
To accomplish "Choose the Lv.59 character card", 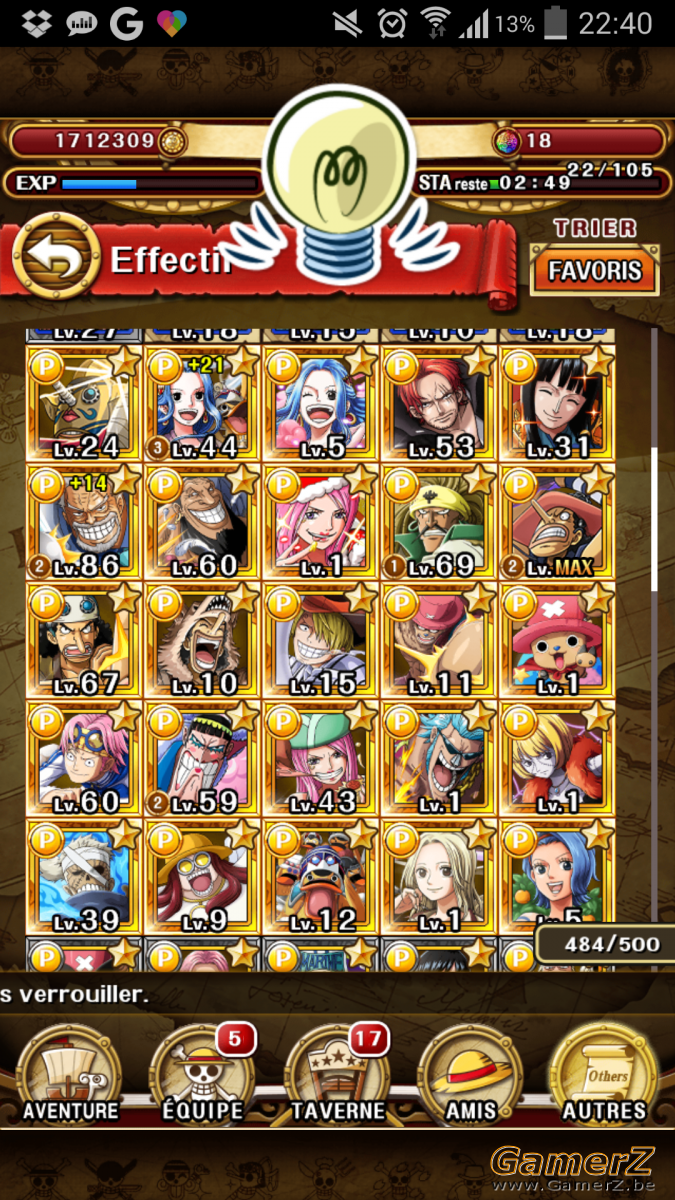I will 201,757.
